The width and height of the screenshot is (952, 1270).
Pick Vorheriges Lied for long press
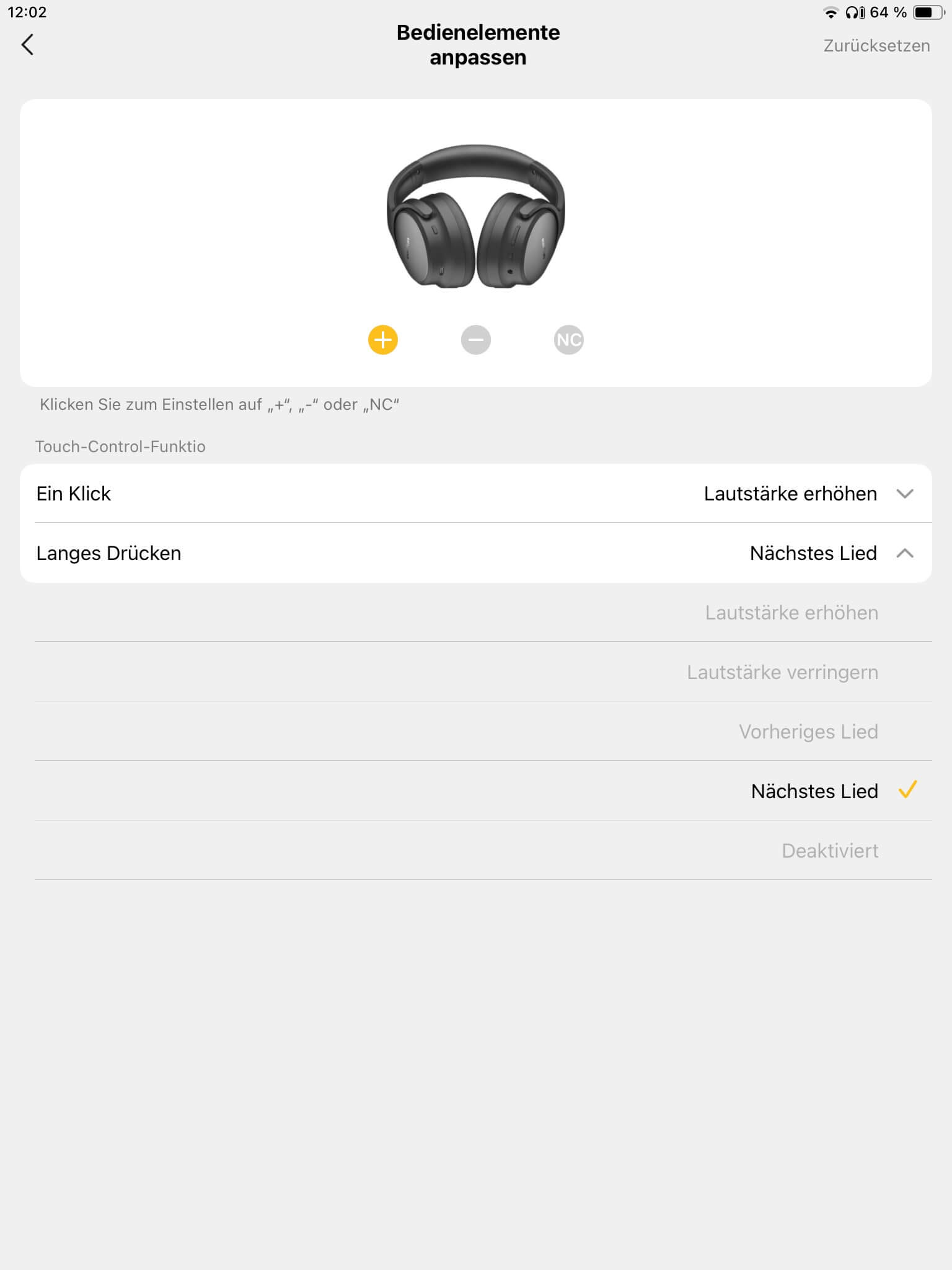[808, 732]
